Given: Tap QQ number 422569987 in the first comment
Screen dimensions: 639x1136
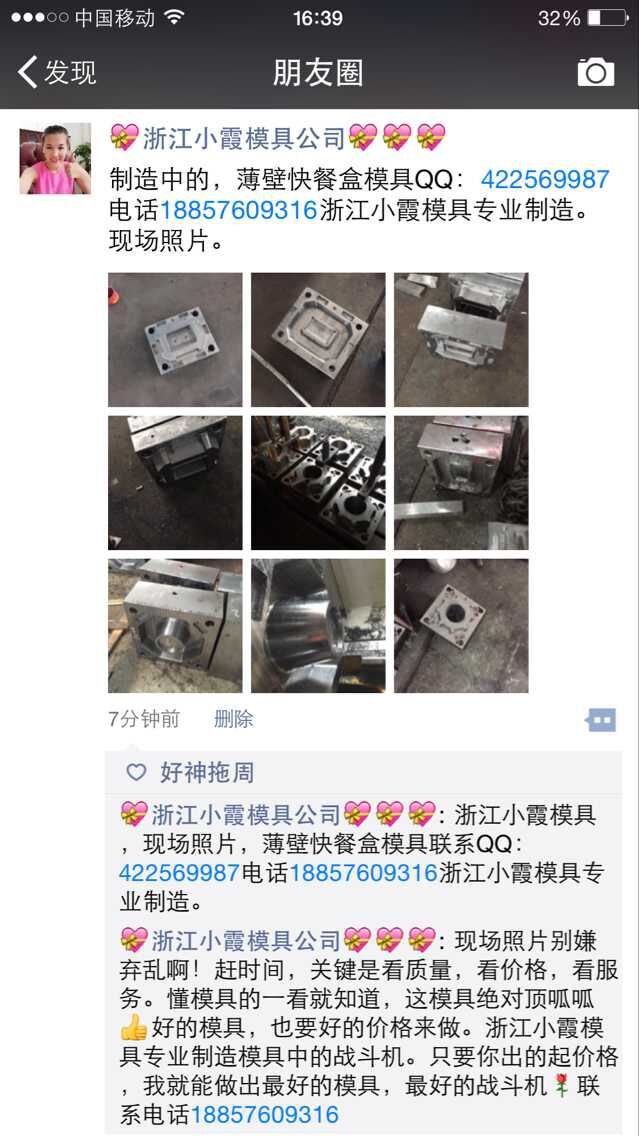Looking at the screenshot, I should click(179, 872).
